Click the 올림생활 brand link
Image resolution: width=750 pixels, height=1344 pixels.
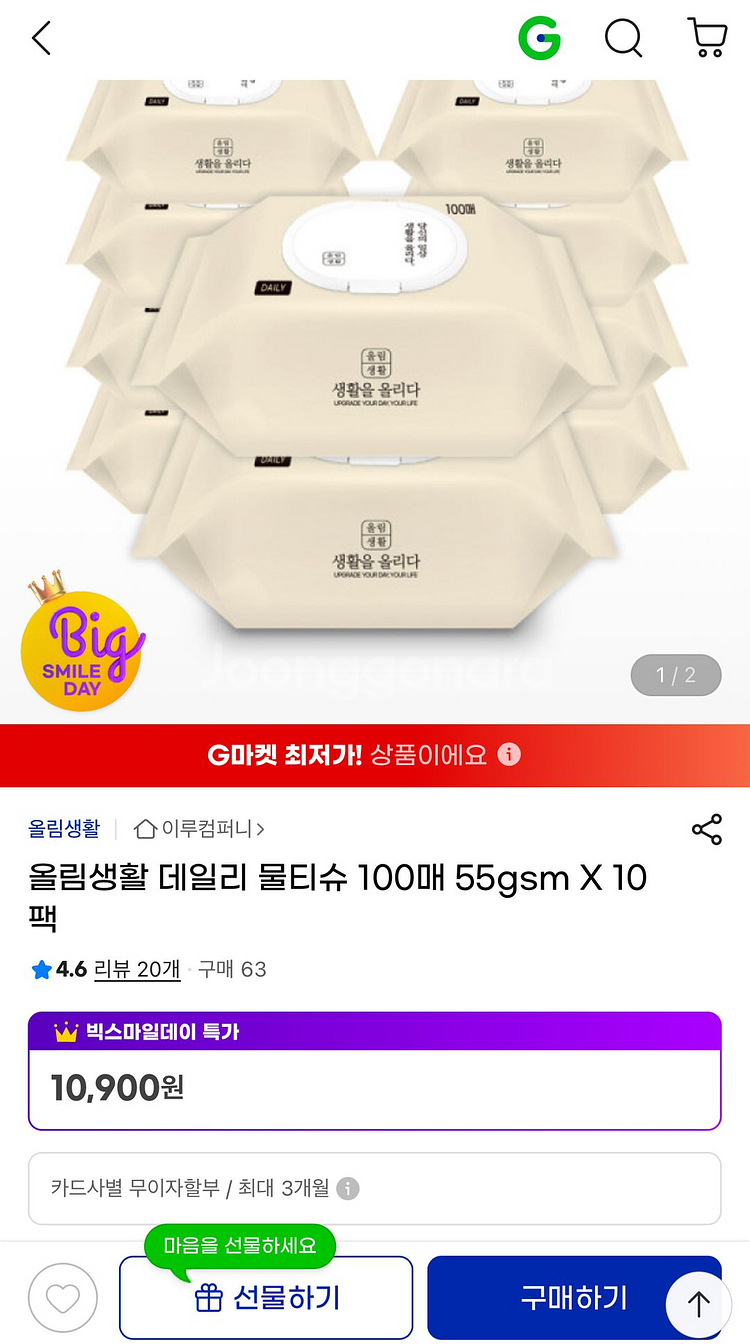[x=64, y=829]
